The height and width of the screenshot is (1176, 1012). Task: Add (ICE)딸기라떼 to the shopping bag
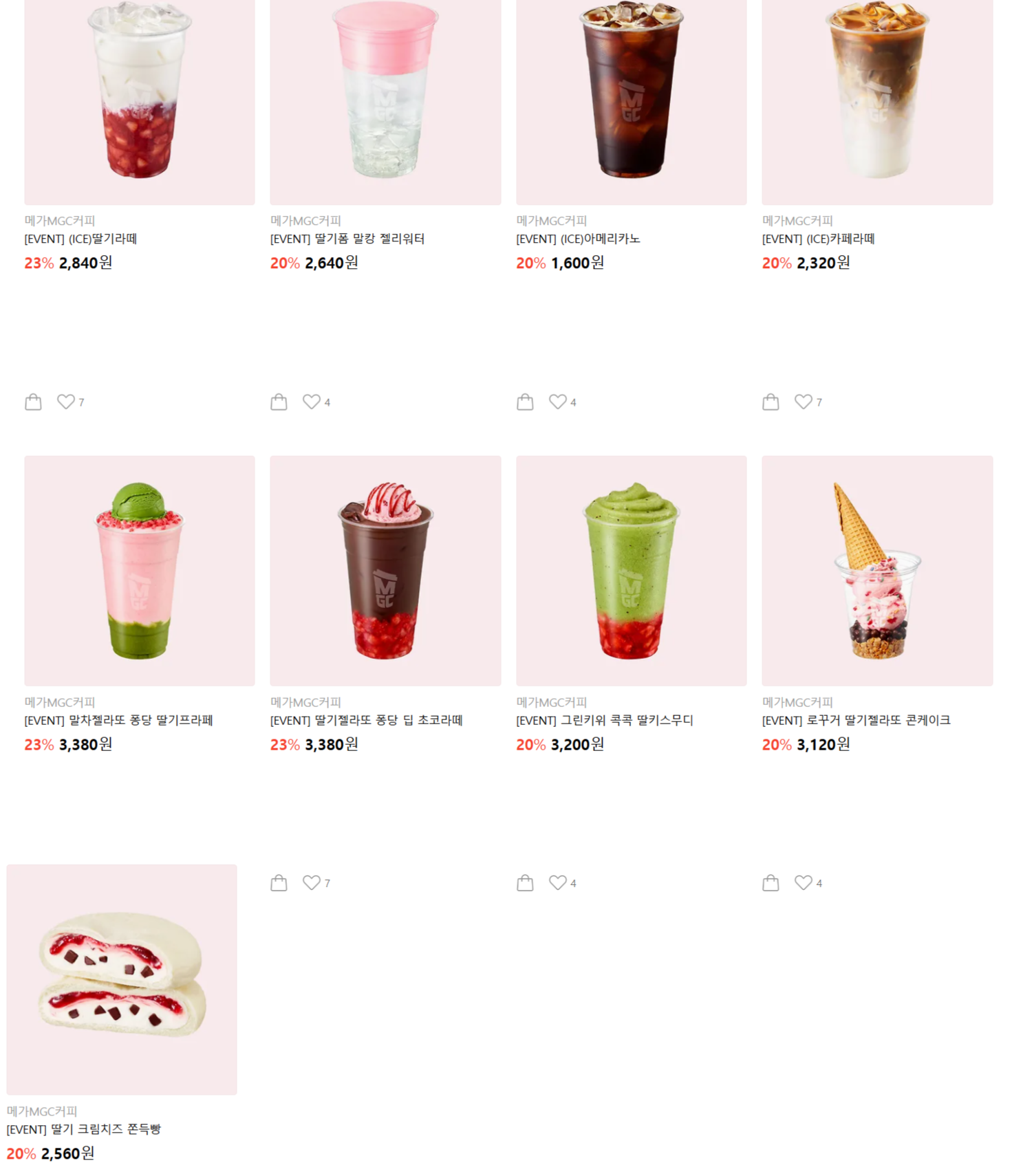(33, 402)
